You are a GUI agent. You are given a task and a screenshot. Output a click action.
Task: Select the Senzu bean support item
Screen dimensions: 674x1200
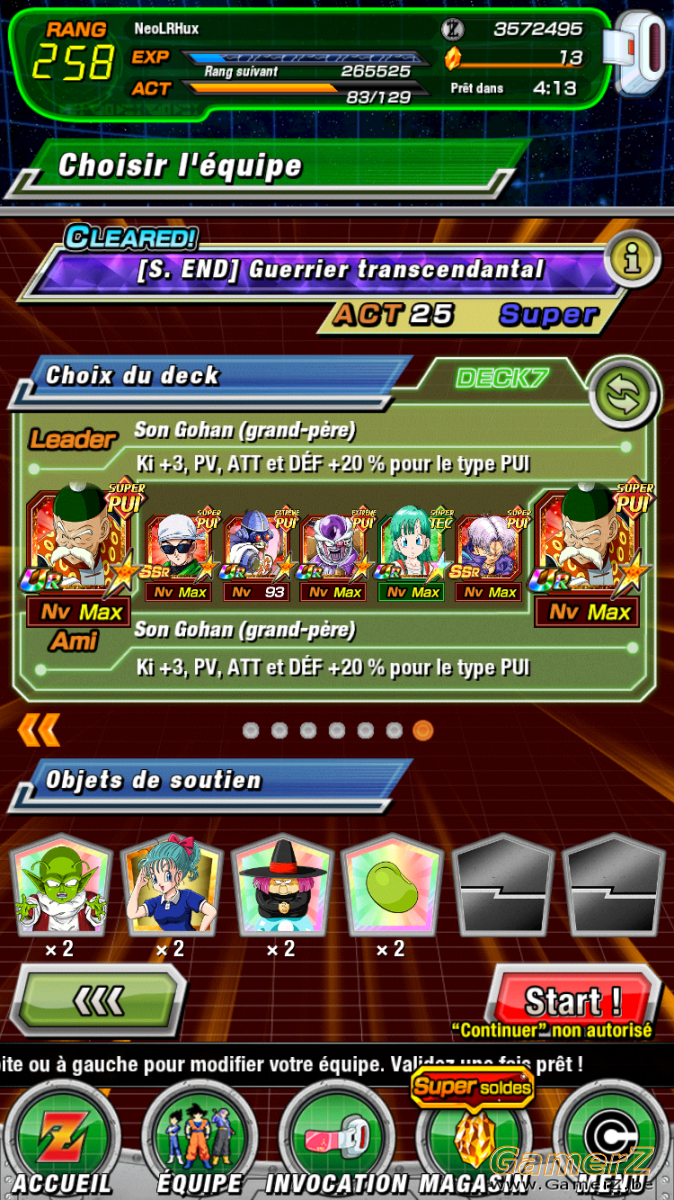392,886
